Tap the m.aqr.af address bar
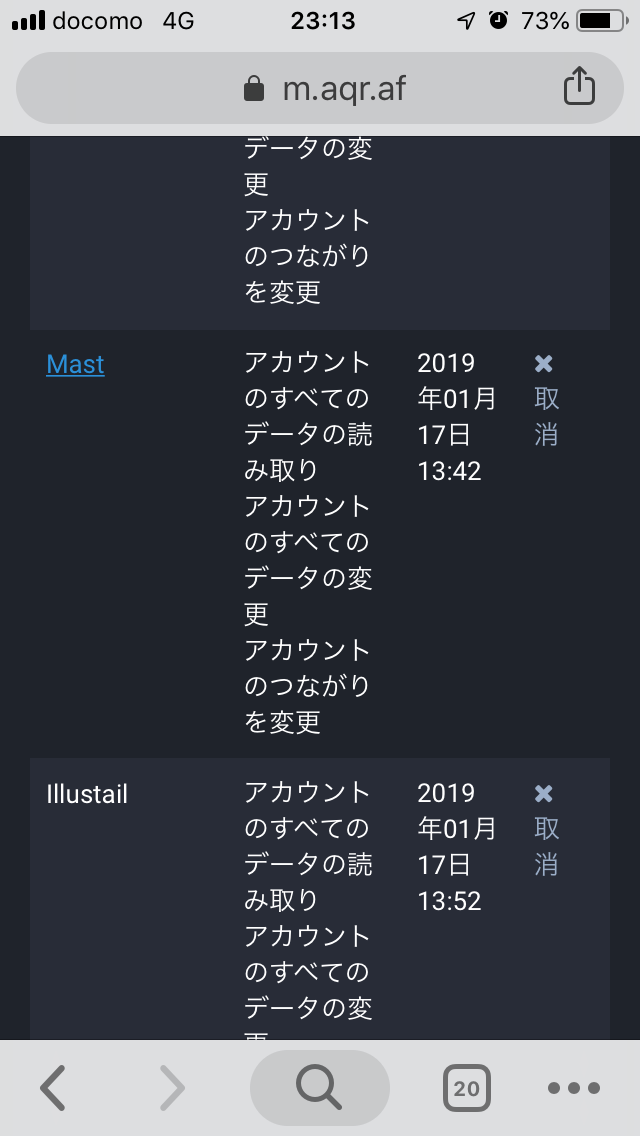 (x=320, y=88)
